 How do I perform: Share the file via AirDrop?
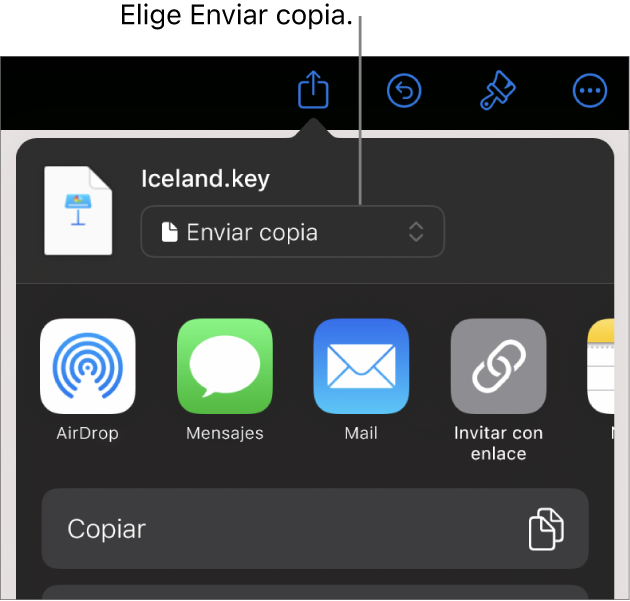point(88,367)
